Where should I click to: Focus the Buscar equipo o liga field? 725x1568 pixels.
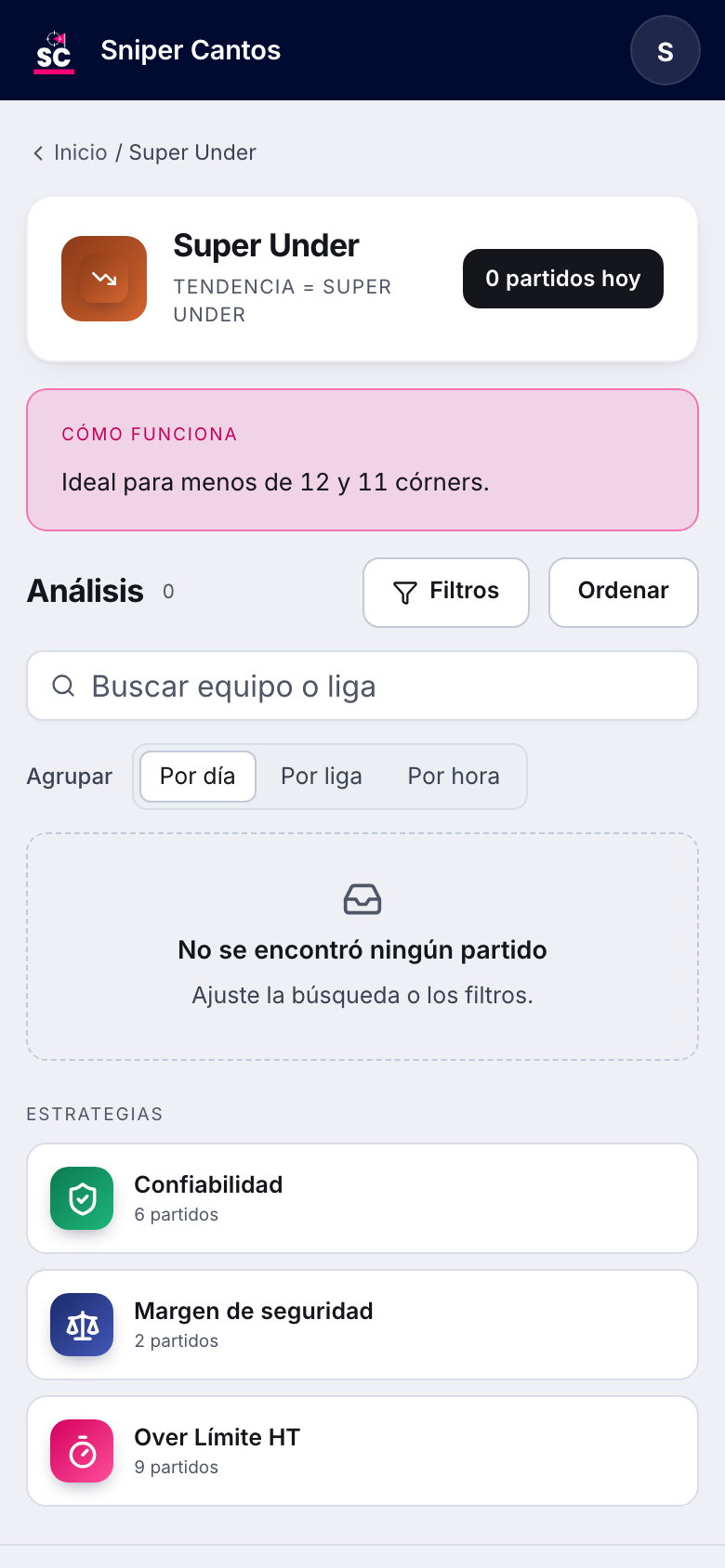[x=362, y=686]
